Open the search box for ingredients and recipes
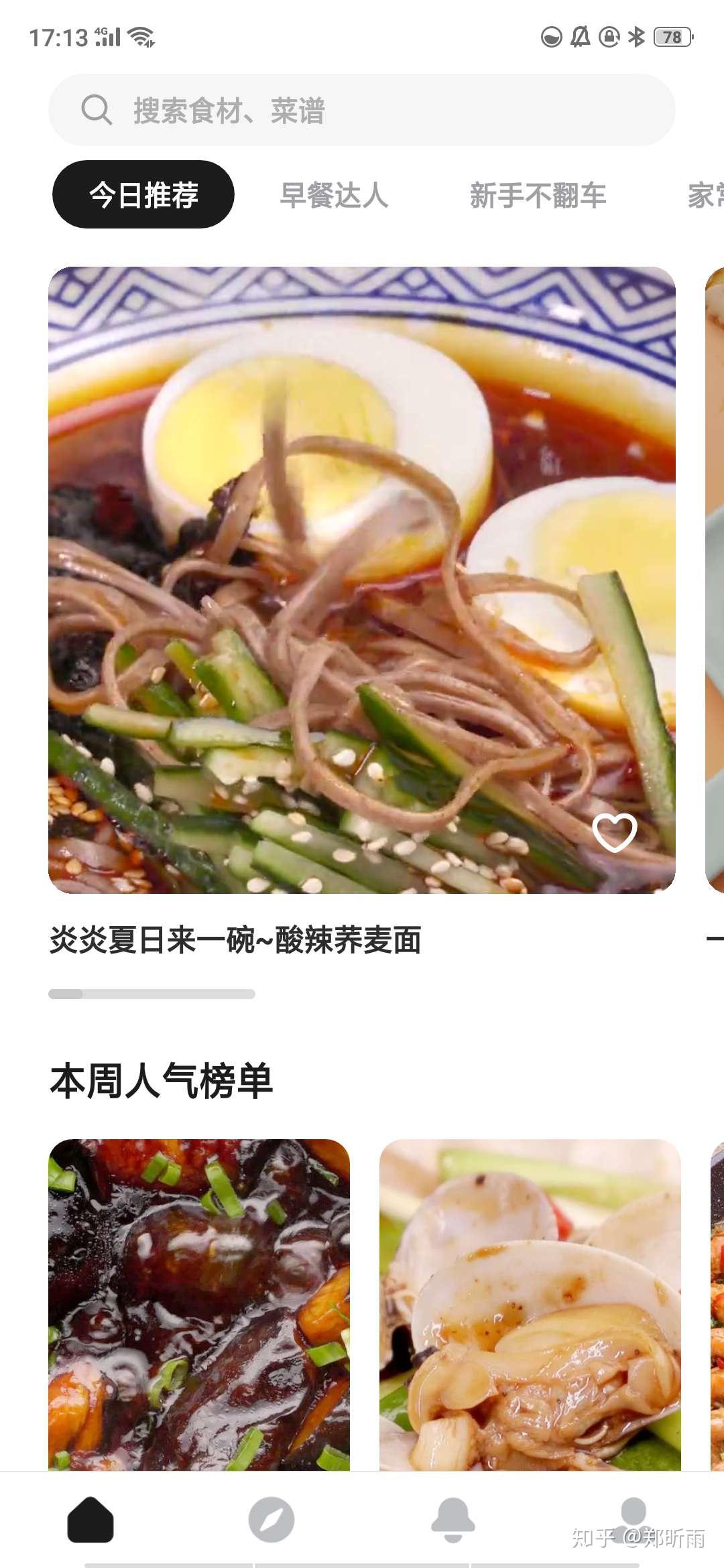724x1568 pixels. coord(362,111)
